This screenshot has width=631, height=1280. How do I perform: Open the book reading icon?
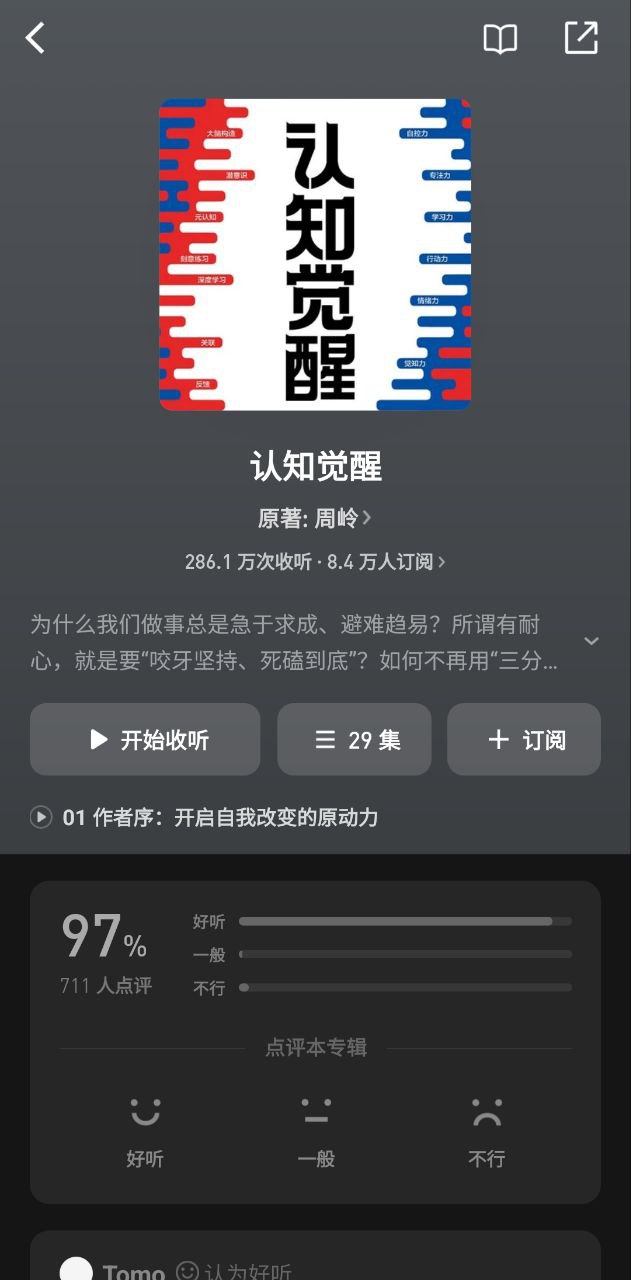(x=500, y=39)
